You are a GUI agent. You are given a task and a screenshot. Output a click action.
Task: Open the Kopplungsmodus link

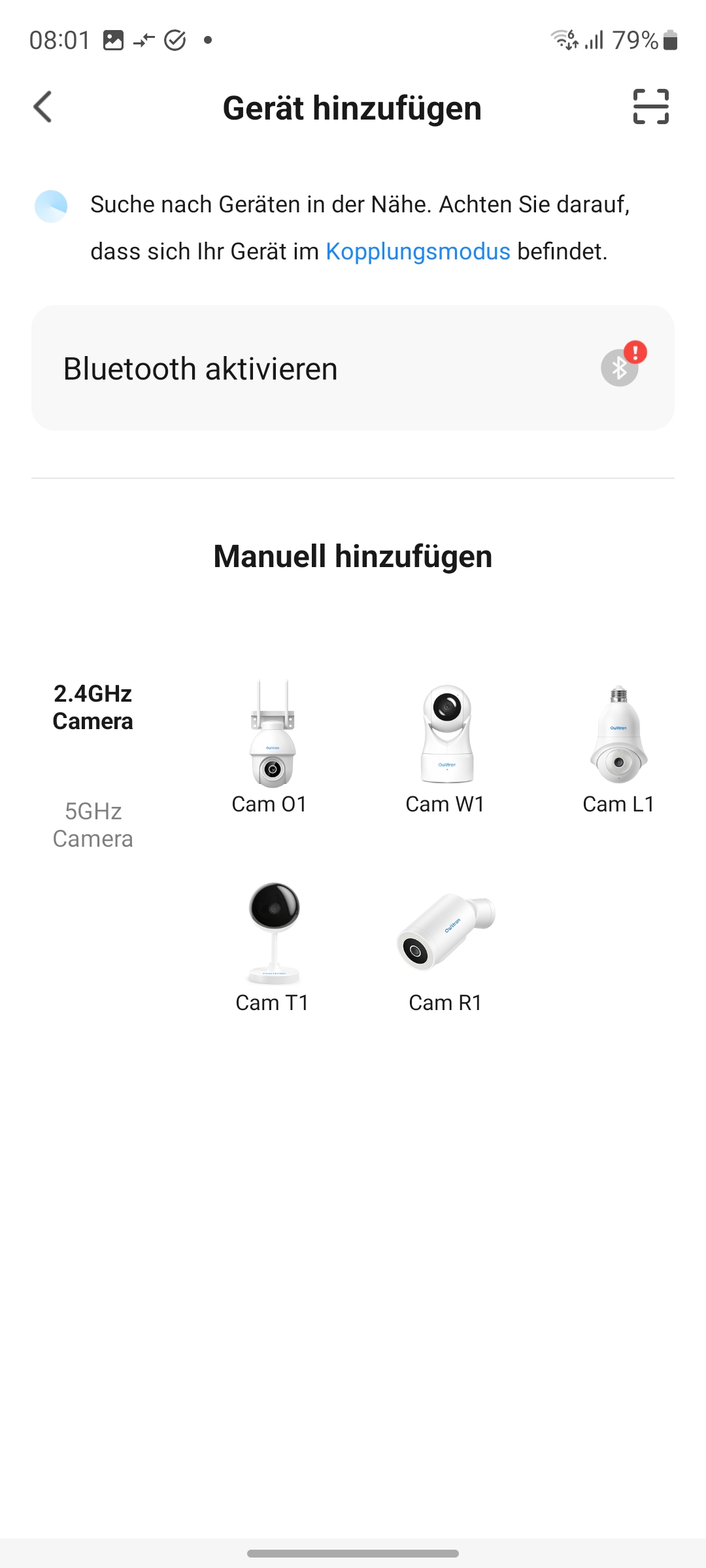418,252
